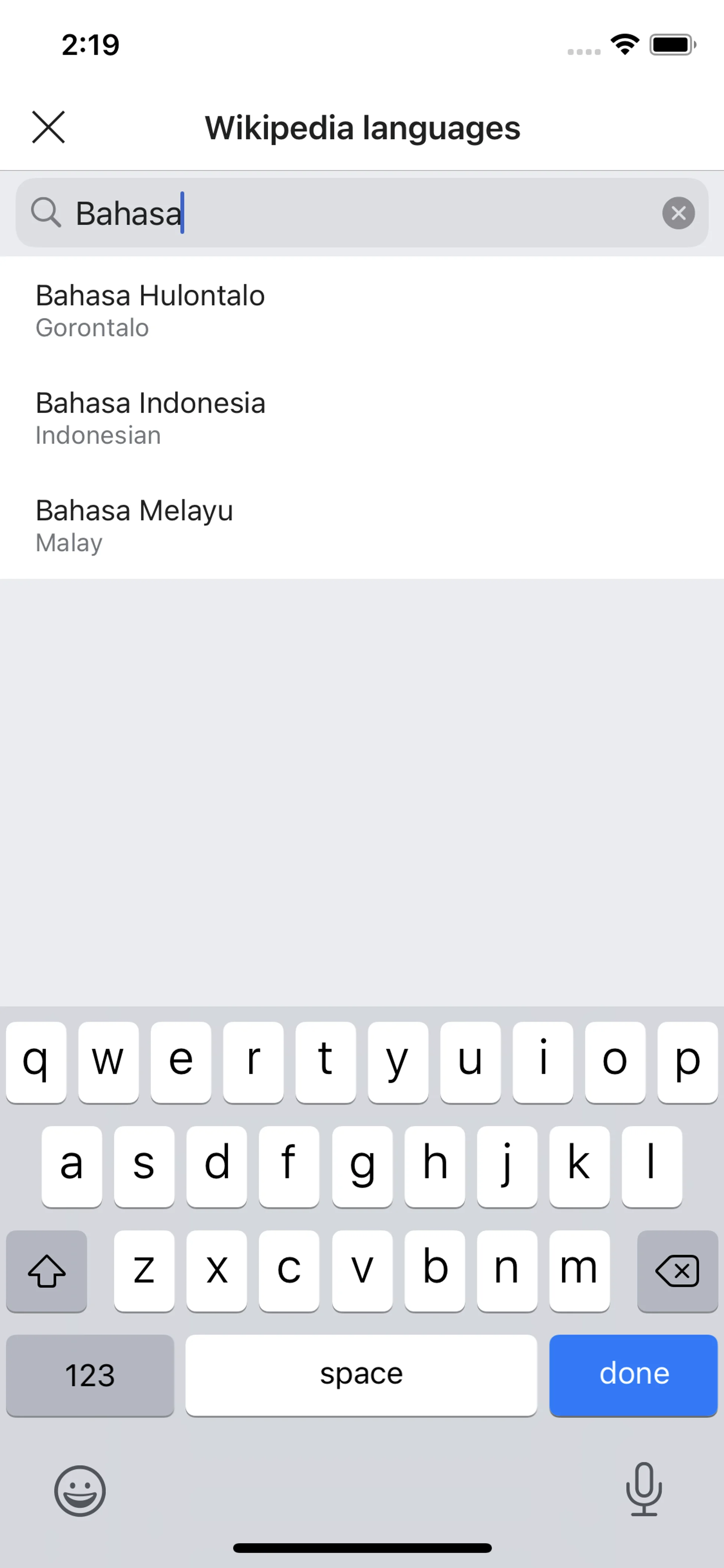The image size is (724, 1568).
Task: Select Bahasa Hulontalo (Gorontalo)
Action: pos(150,310)
